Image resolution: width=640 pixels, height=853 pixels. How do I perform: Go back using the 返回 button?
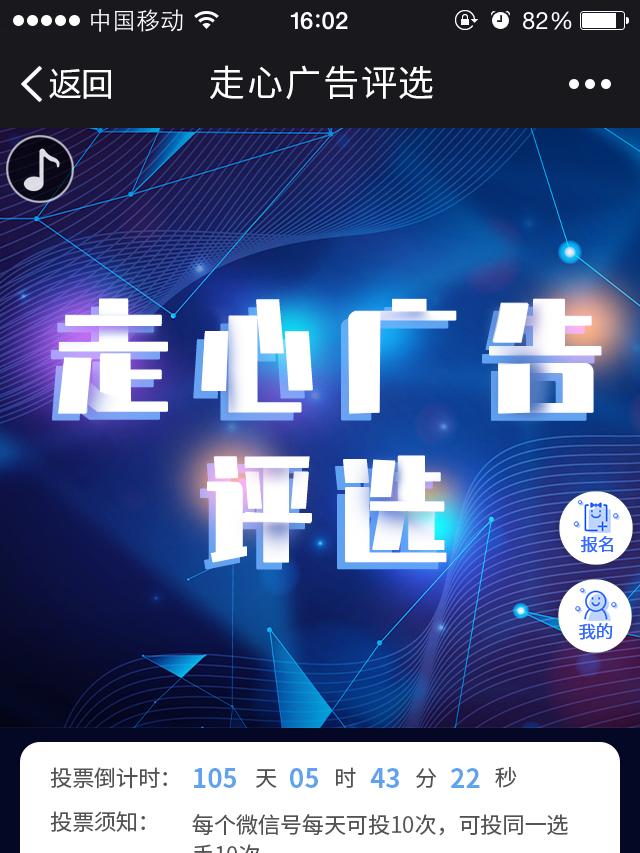(66, 84)
